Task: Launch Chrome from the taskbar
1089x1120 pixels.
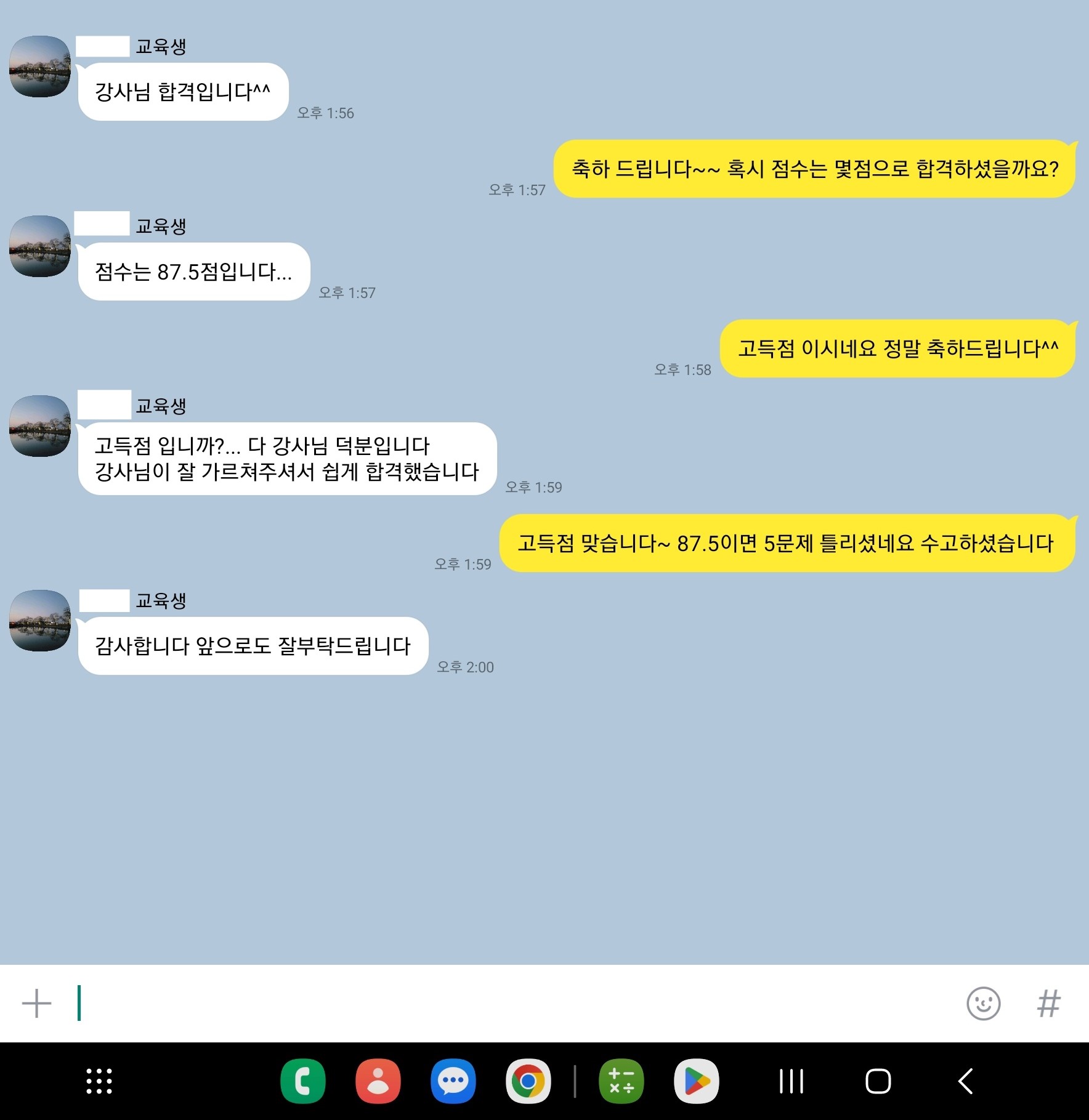Action: (528, 1081)
